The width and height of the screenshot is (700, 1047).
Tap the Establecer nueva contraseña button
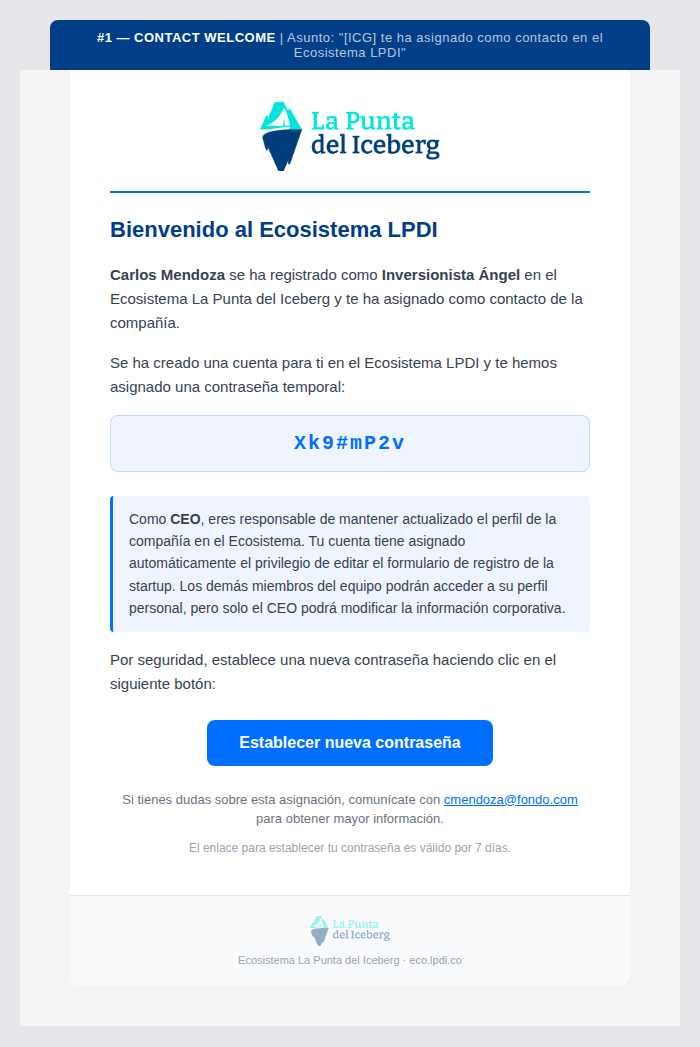pyautogui.click(x=350, y=743)
